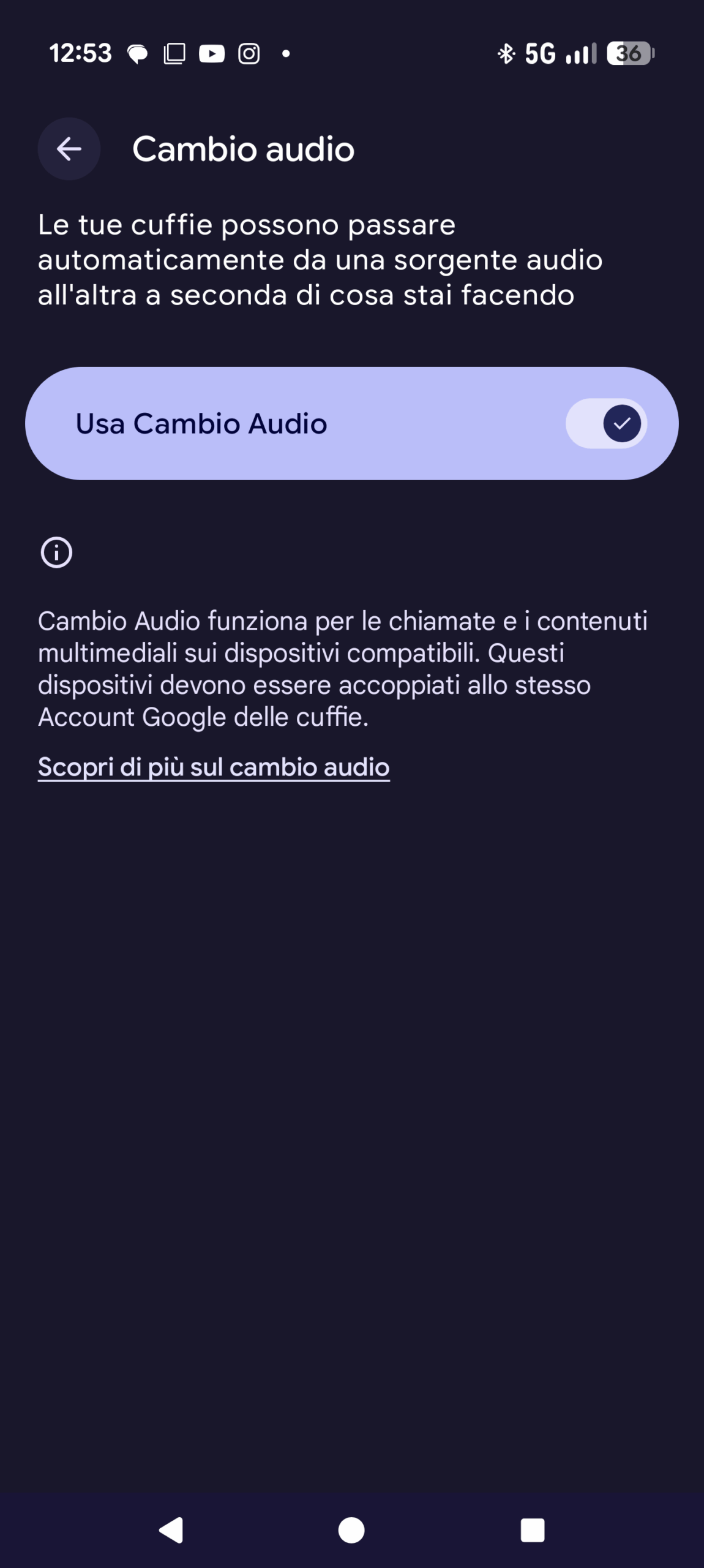Viewport: 704px width, 1568px height.
Task: Open recent apps from navigation bar
Action: coord(532,1529)
